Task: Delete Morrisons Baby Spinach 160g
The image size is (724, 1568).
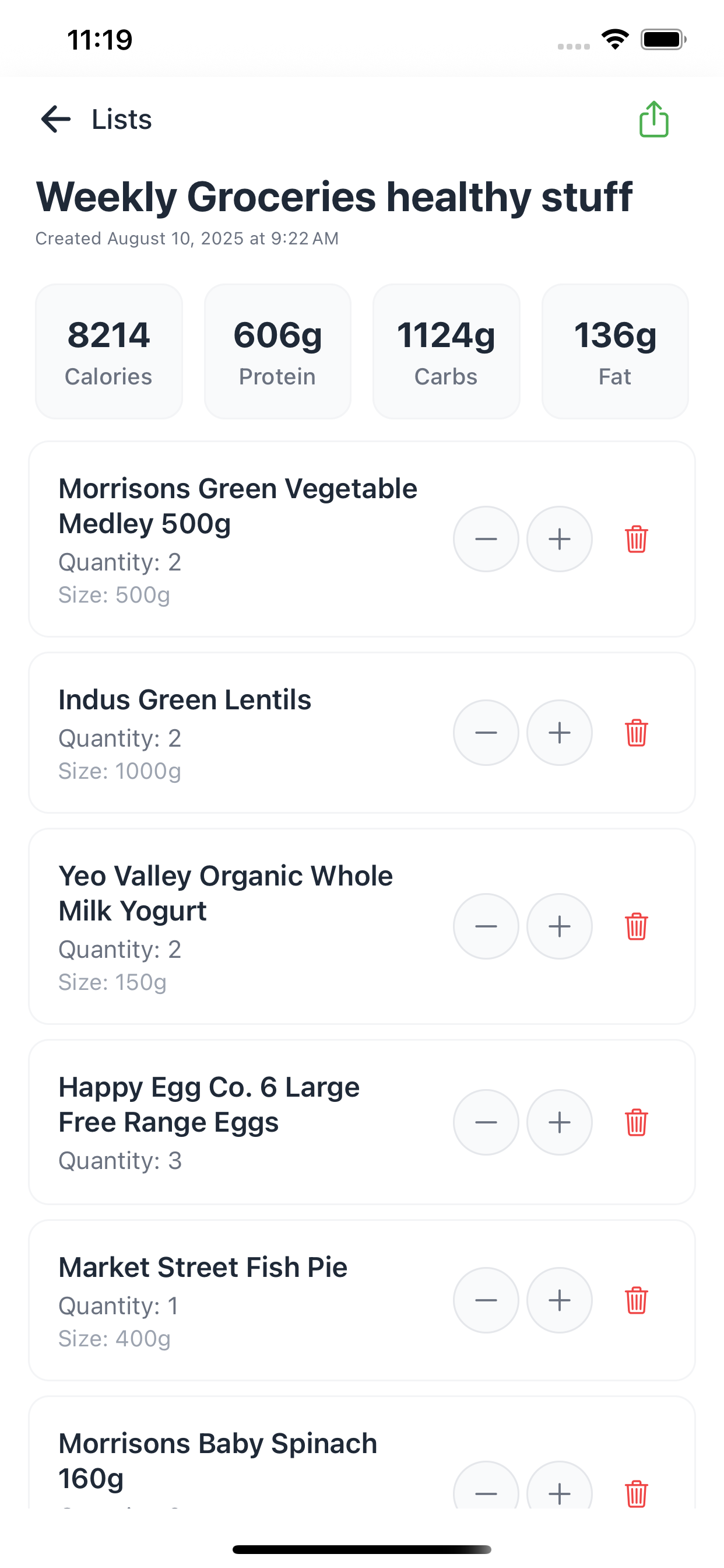Action: (637, 1493)
